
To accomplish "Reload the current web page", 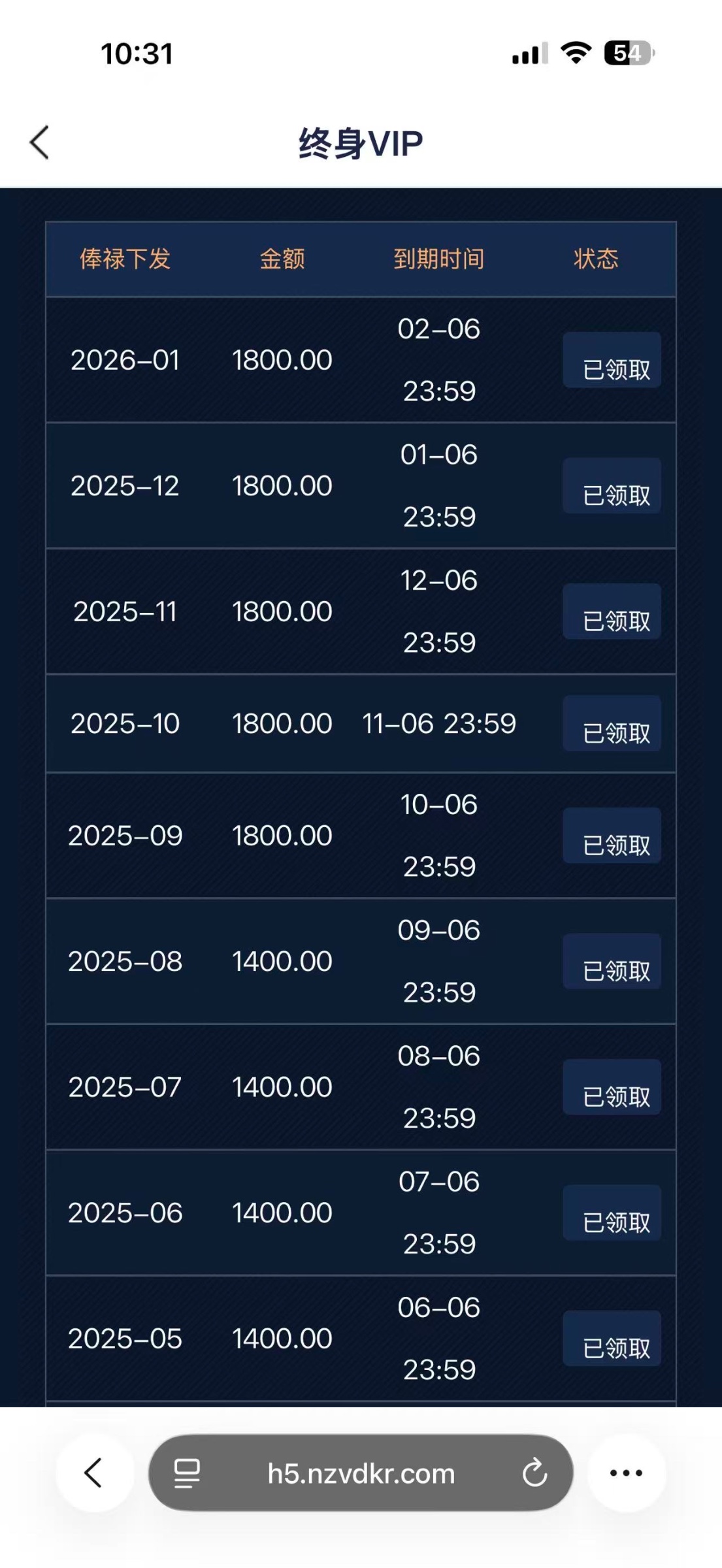I will 534,1473.
